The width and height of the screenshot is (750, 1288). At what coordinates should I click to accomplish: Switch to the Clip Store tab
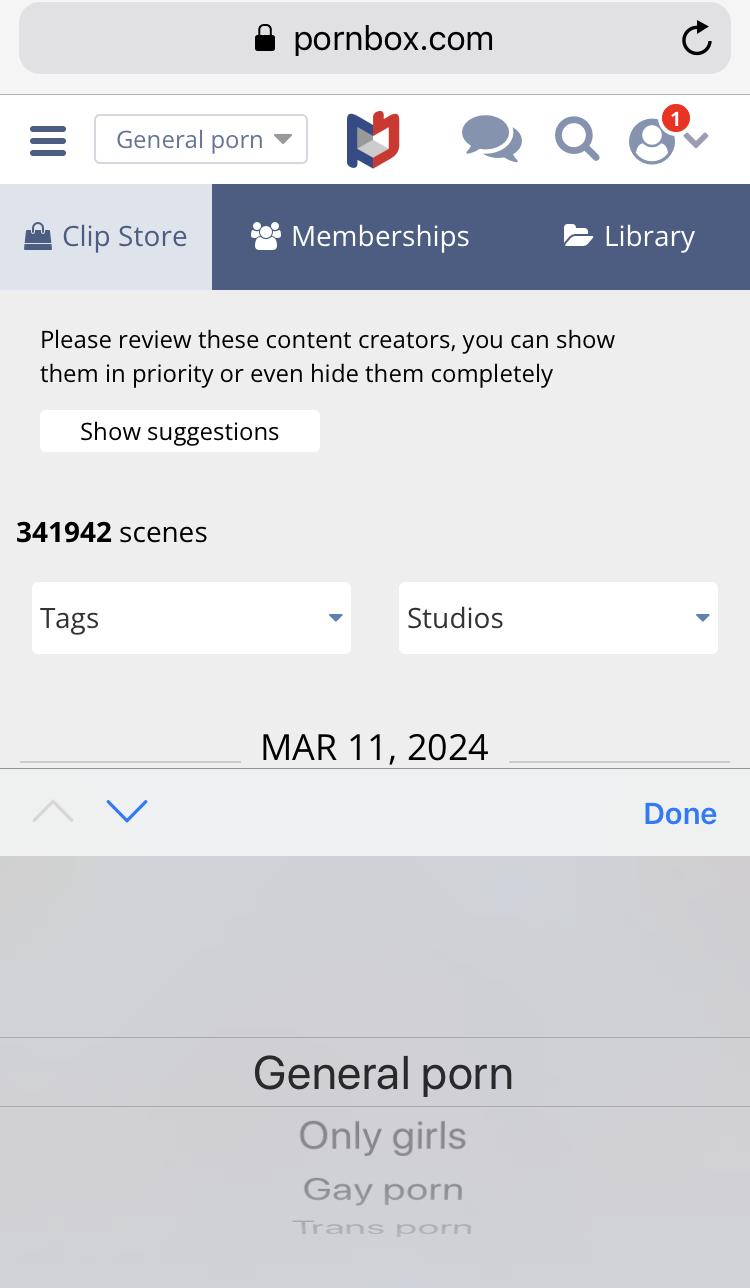pyautogui.click(x=106, y=237)
